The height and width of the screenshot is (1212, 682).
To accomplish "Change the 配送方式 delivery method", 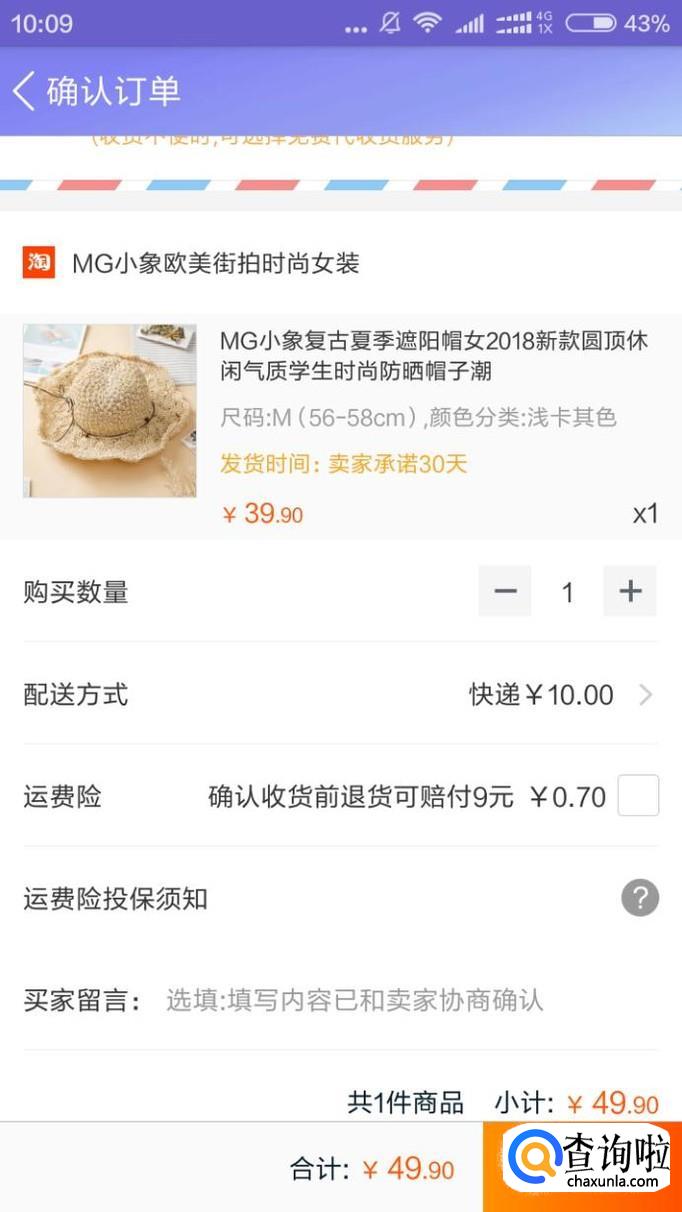I will coord(560,695).
